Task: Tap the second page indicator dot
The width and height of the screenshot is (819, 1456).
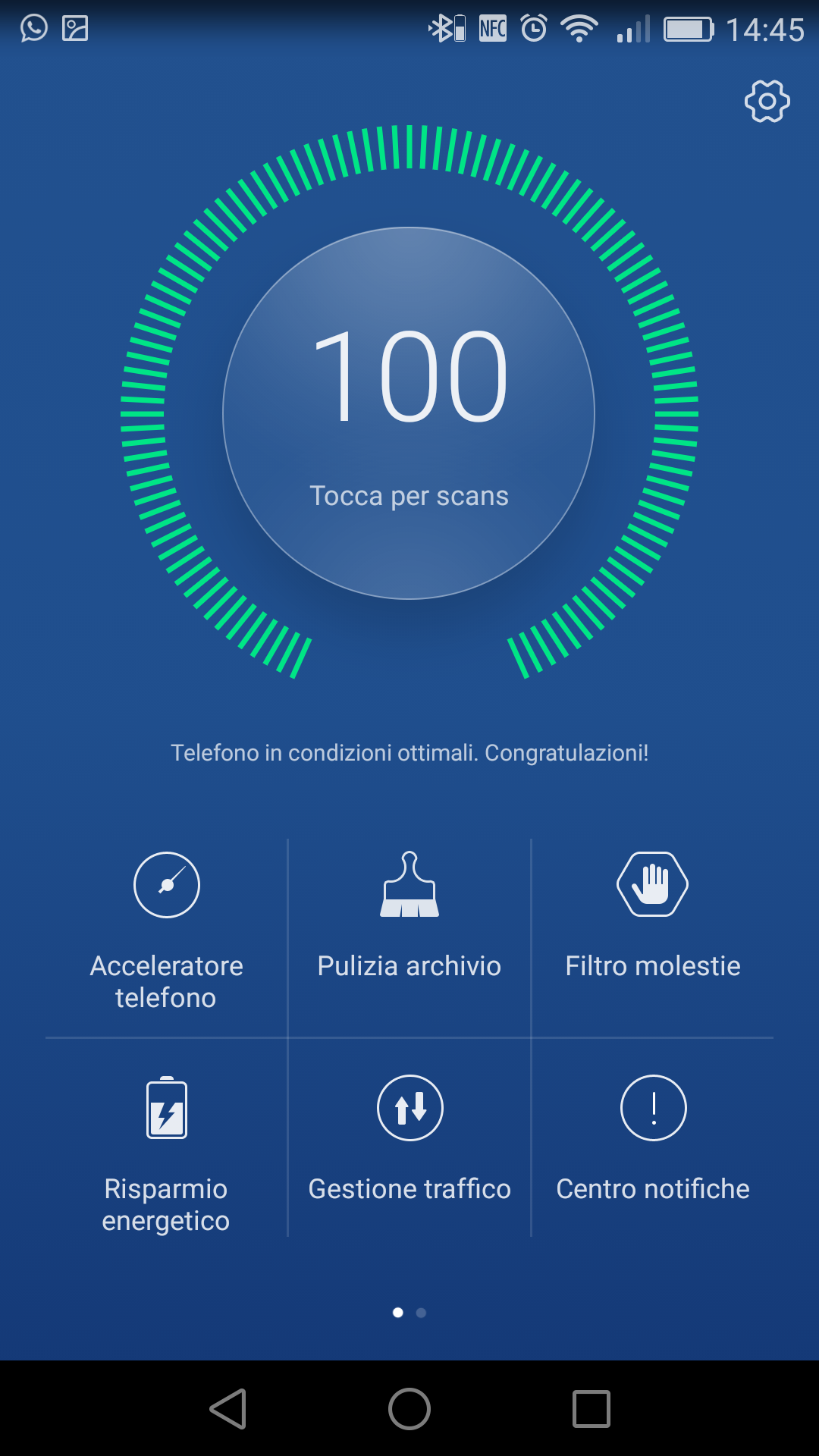Action: pos(421,1313)
